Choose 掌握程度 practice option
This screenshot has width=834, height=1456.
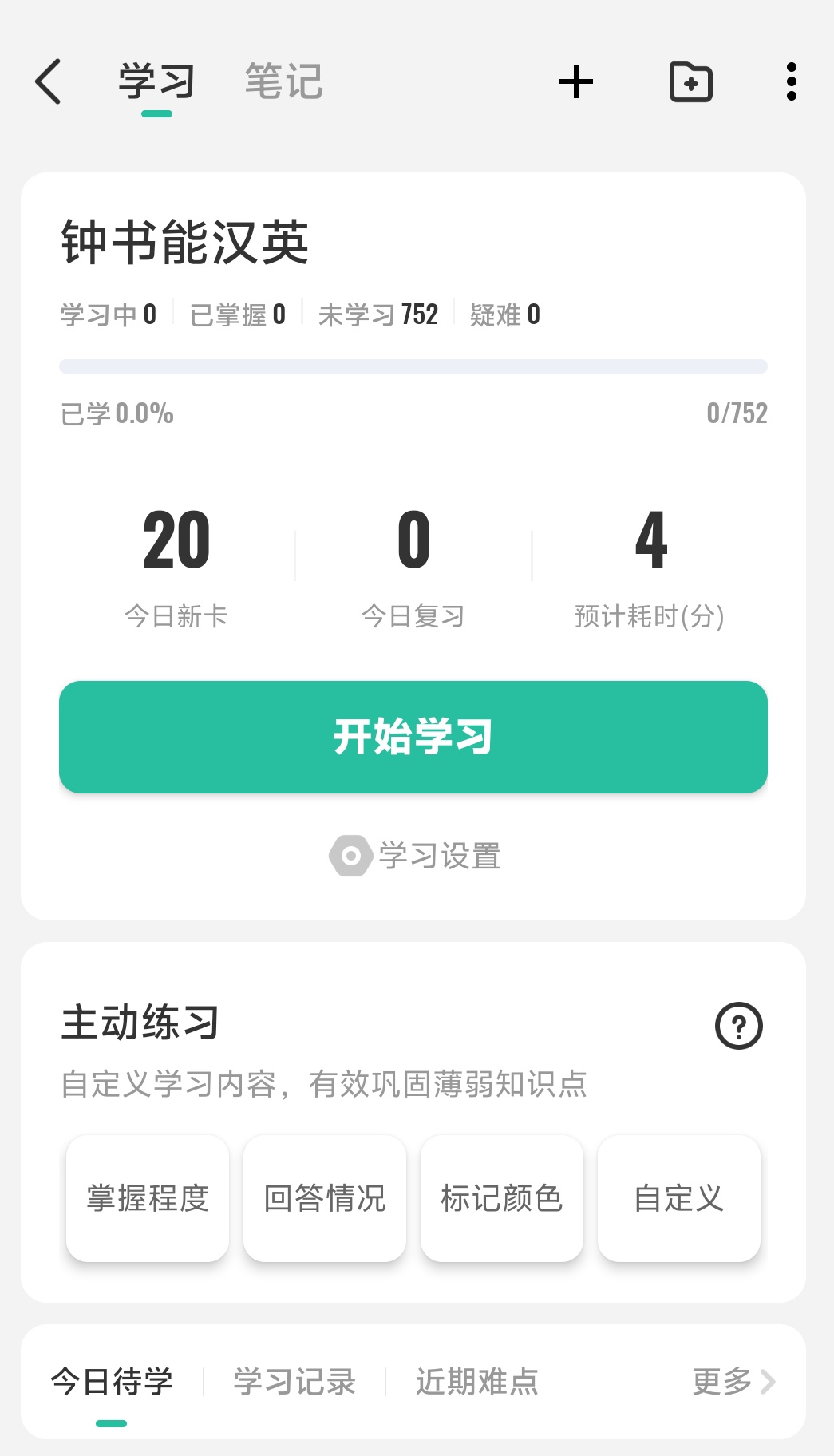tap(148, 1198)
